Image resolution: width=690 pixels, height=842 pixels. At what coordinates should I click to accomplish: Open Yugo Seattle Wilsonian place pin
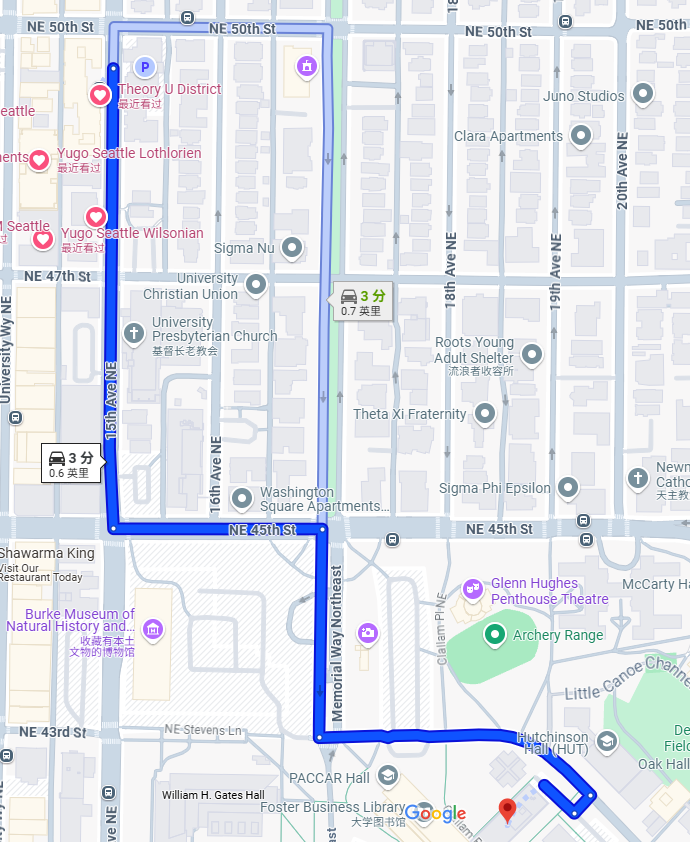[96, 217]
